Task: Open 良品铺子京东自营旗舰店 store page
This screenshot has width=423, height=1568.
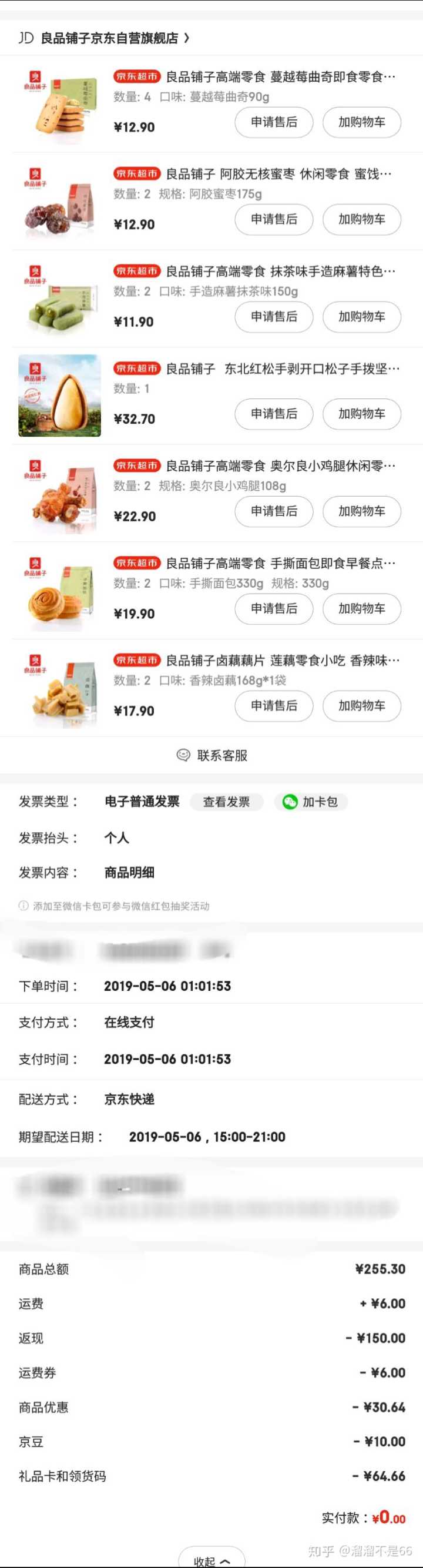Action: click(109, 38)
